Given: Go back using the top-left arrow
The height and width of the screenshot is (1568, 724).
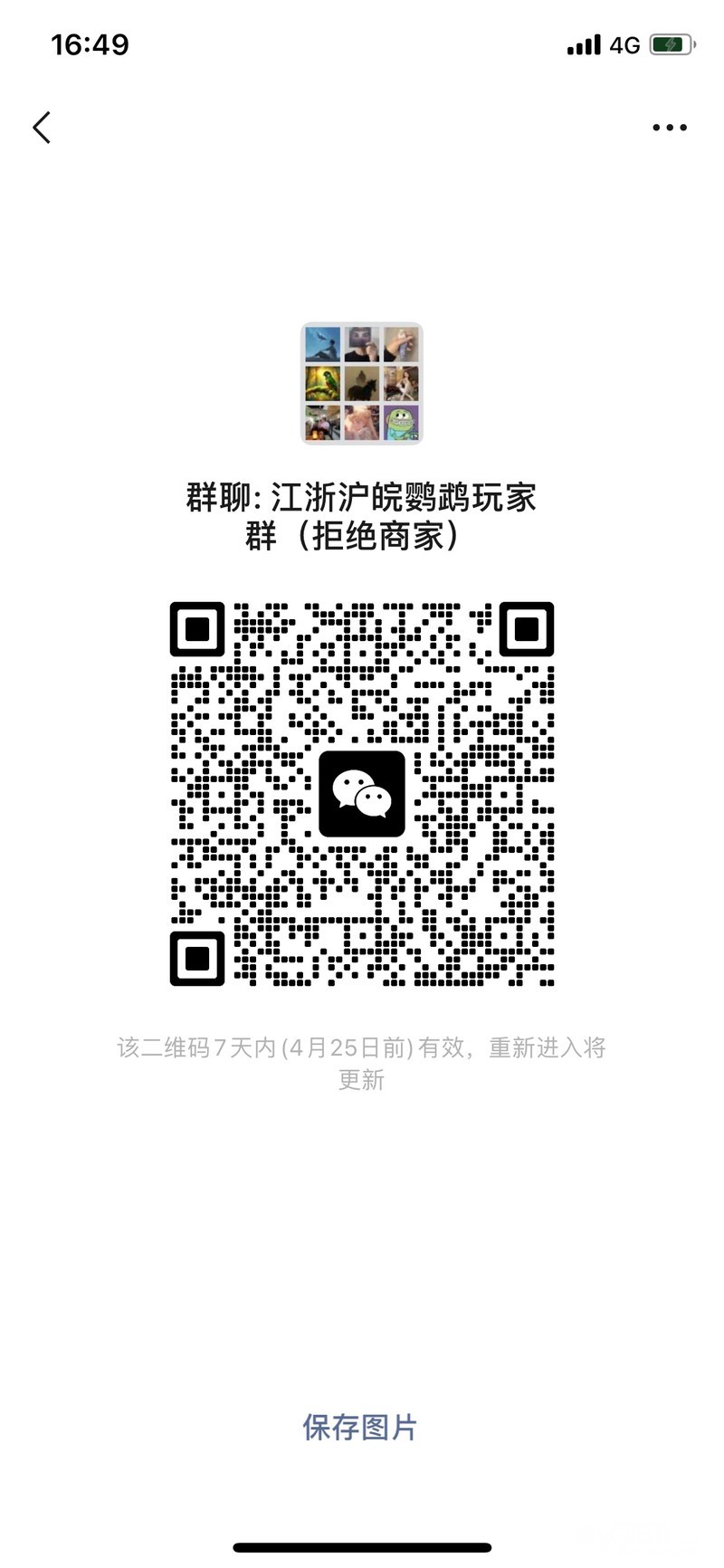Looking at the screenshot, I should [x=42, y=128].
